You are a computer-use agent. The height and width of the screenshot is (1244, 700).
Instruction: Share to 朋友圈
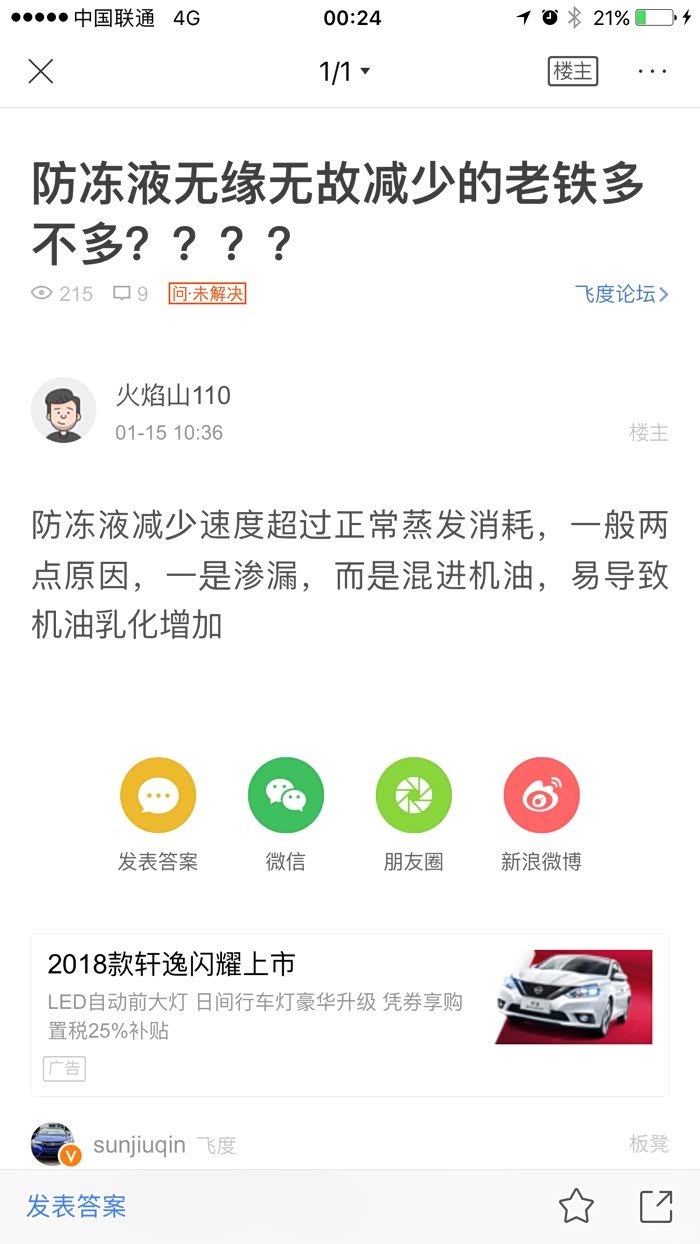pyautogui.click(x=413, y=796)
